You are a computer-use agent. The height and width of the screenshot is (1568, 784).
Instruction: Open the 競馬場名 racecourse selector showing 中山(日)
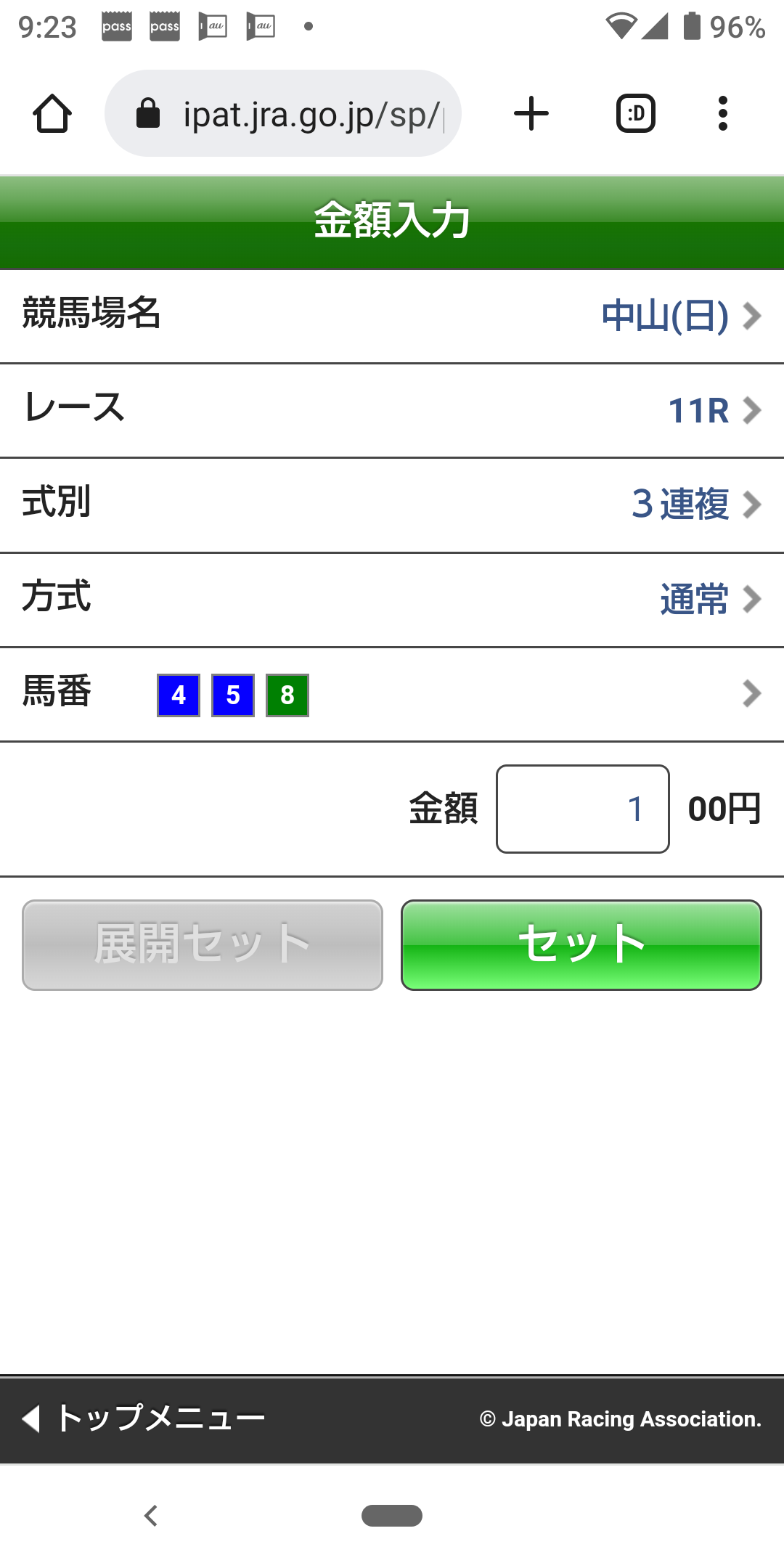392,315
